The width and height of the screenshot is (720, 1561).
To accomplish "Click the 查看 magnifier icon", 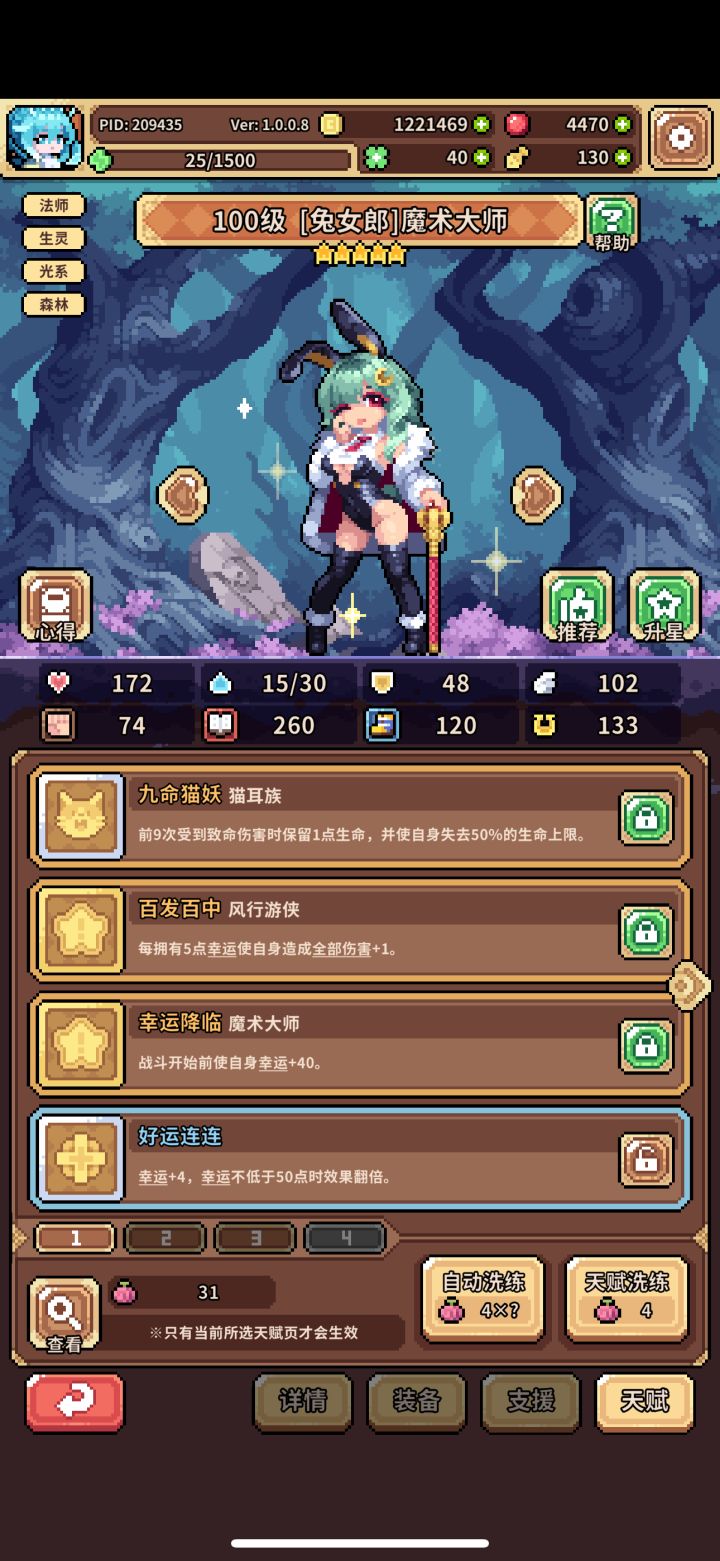I will click(62, 1312).
